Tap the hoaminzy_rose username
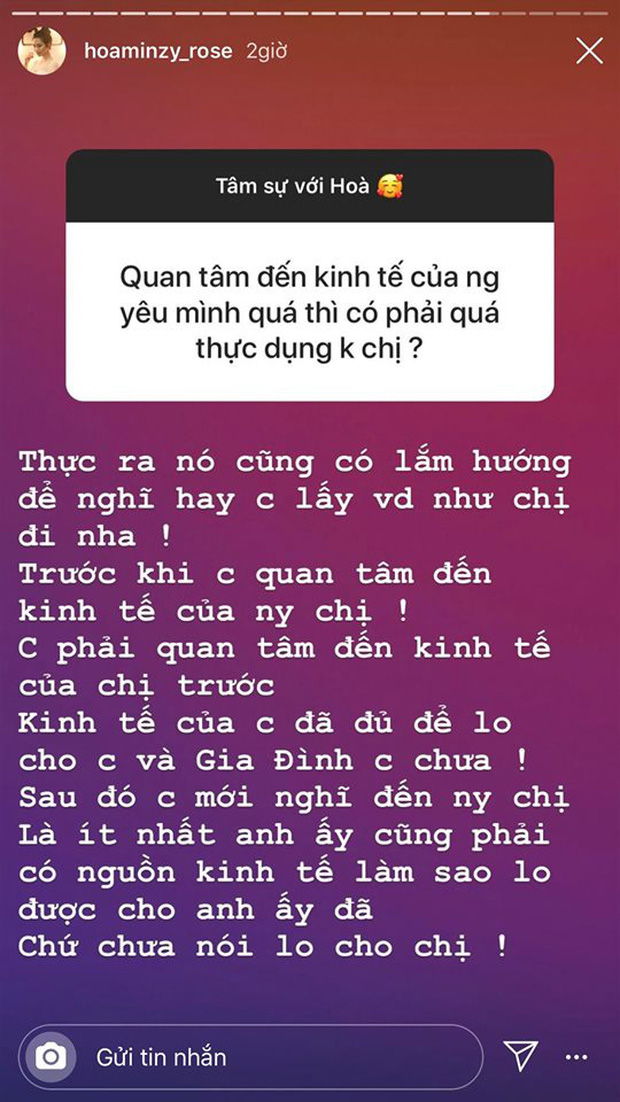 point(160,51)
